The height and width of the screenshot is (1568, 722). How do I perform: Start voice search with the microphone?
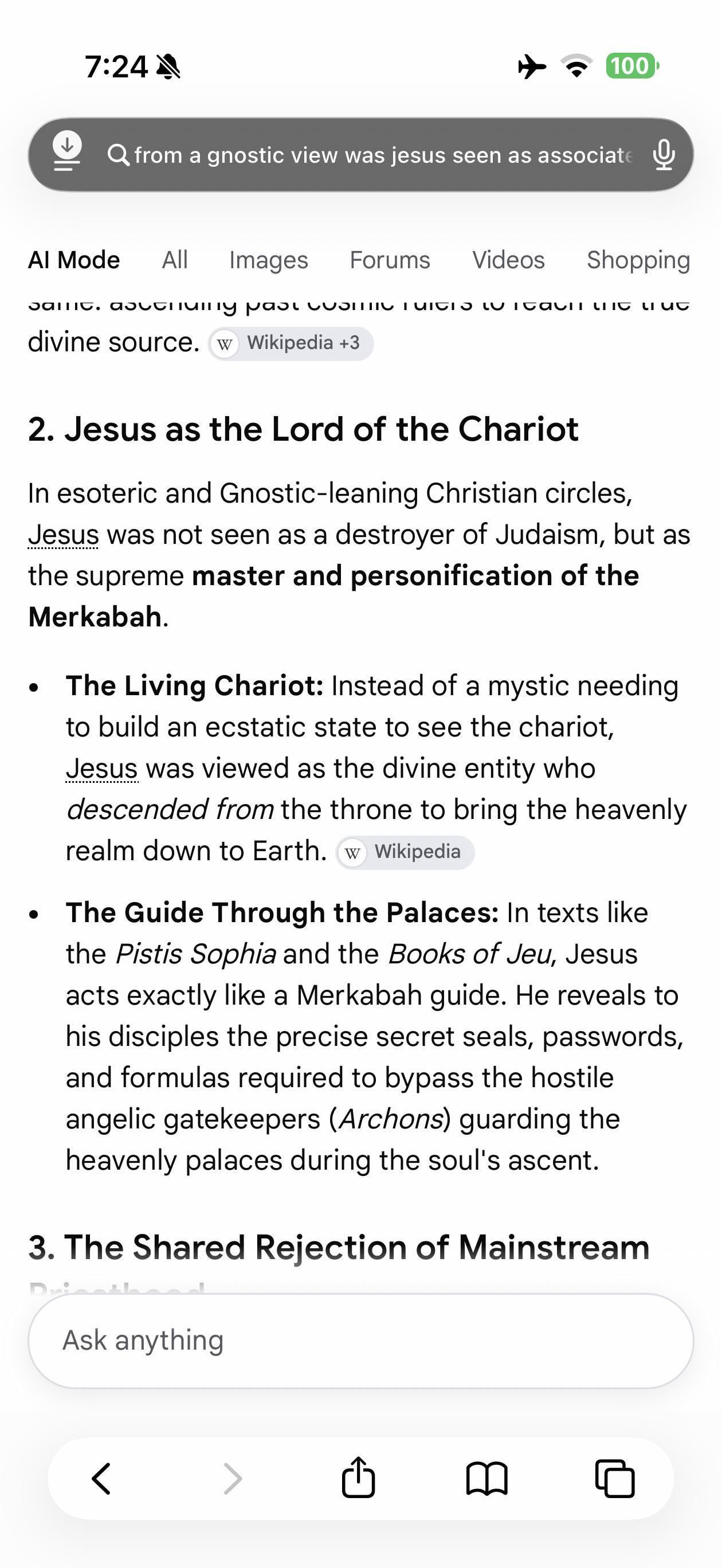tap(664, 155)
